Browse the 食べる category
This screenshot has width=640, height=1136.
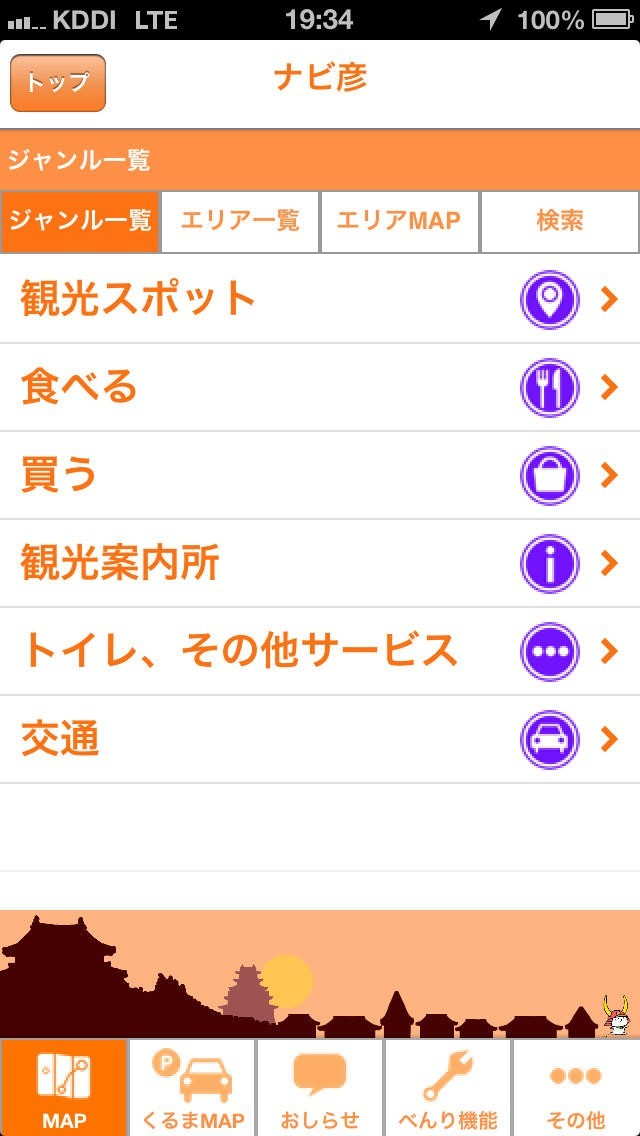click(x=320, y=387)
